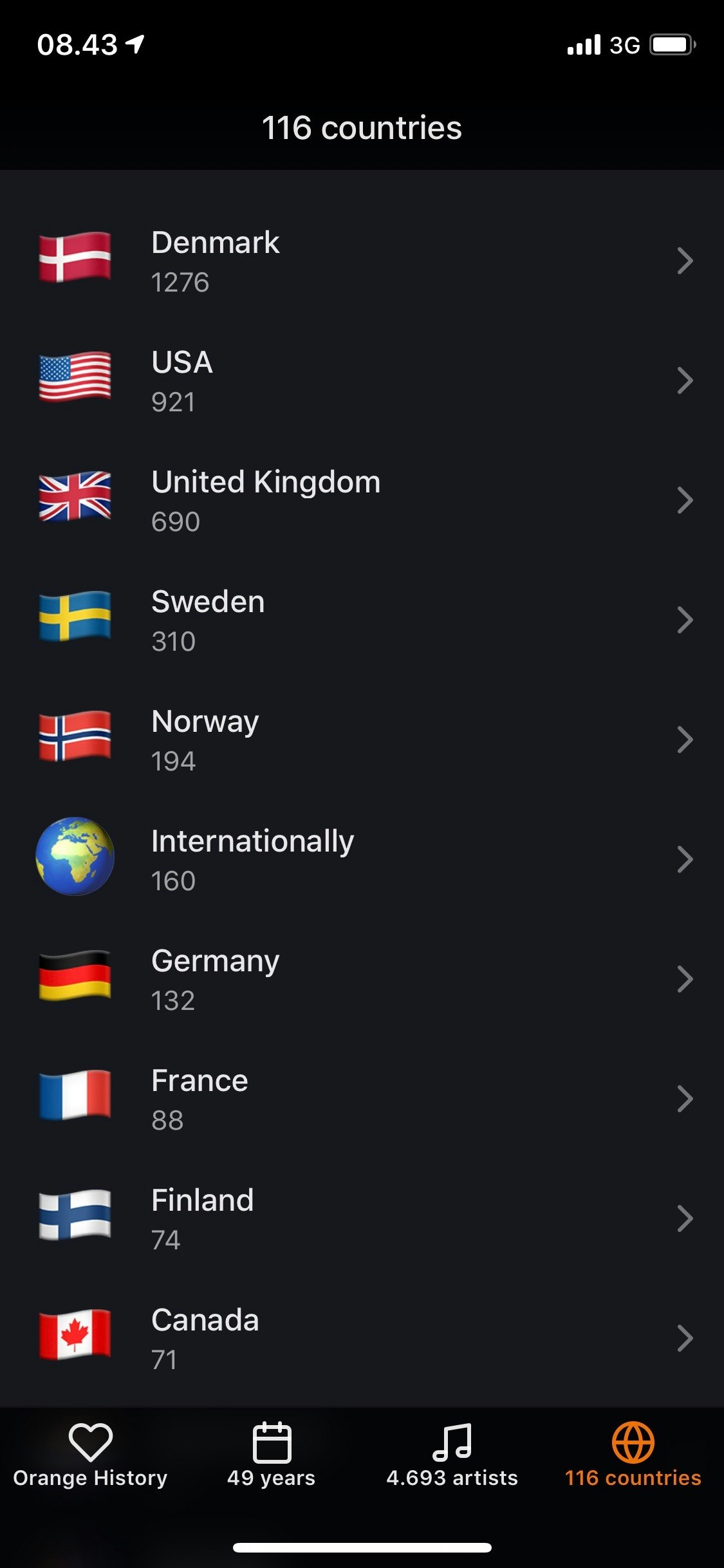Viewport: 724px width, 1568px height.
Task: View the Sweden entry
Action: tap(360, 620)
